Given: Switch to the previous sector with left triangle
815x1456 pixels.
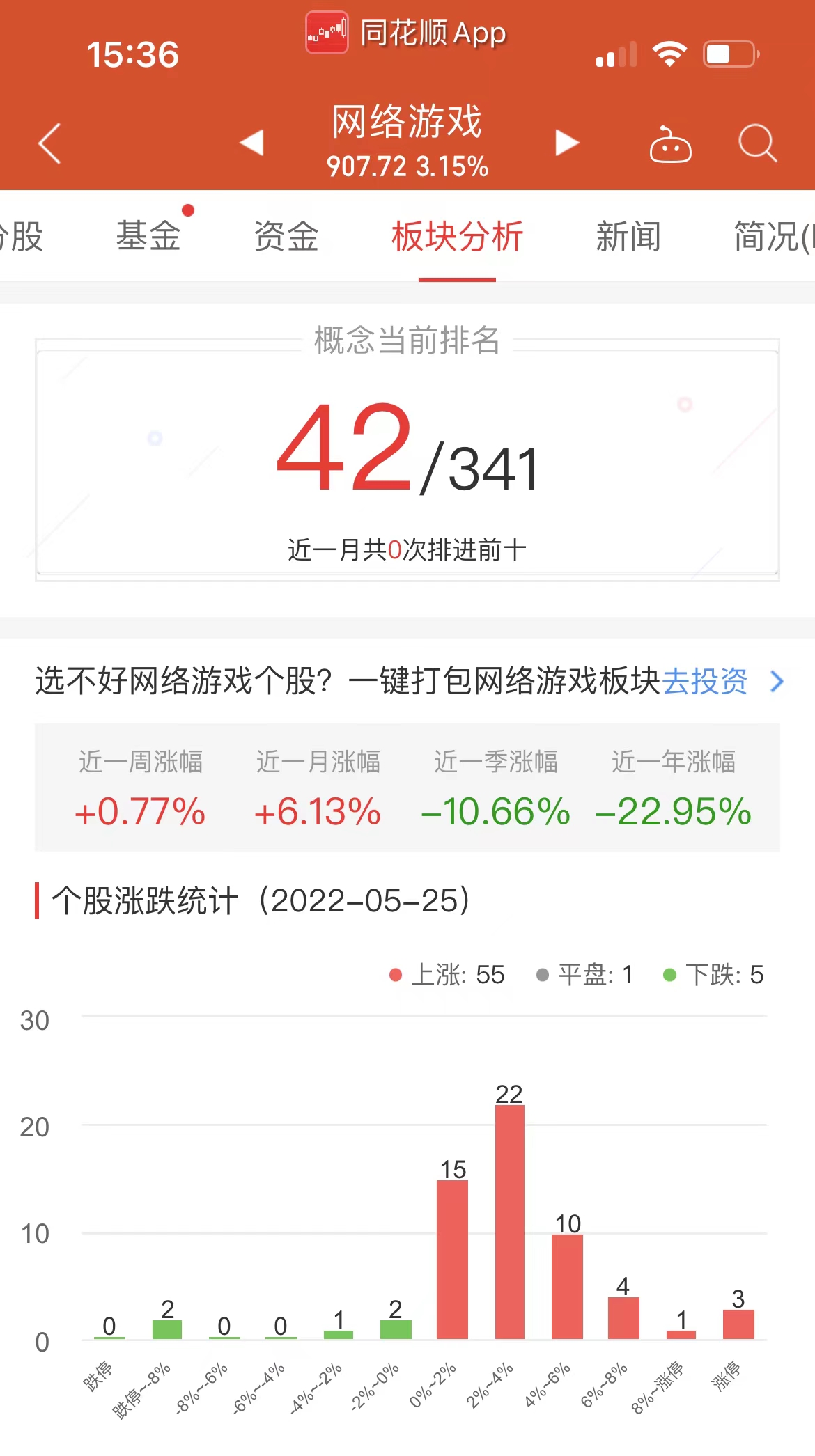Looking at the screenshot, I should (251, 143).
